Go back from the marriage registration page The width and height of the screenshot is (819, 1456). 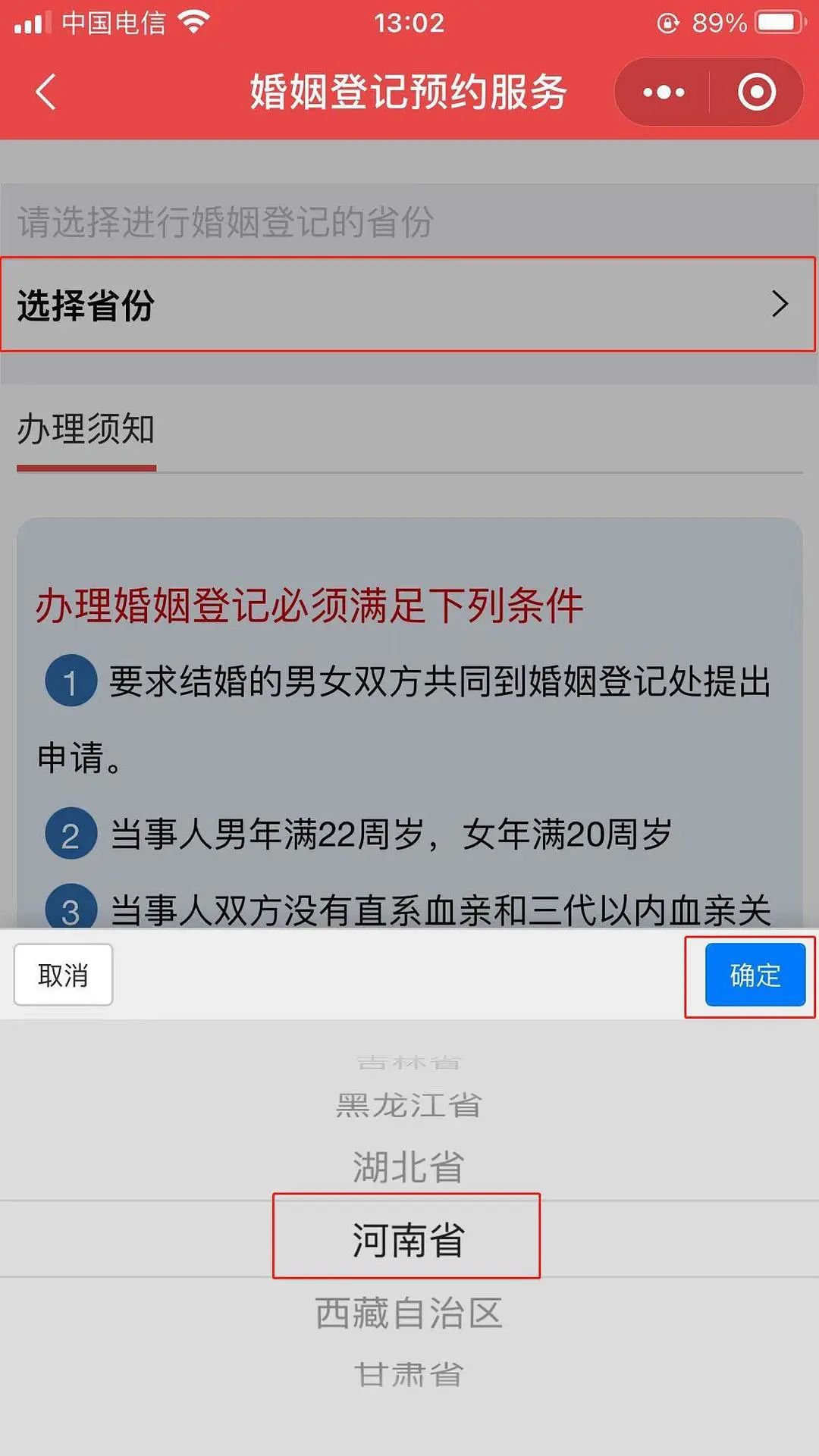(x=46, y=92)
